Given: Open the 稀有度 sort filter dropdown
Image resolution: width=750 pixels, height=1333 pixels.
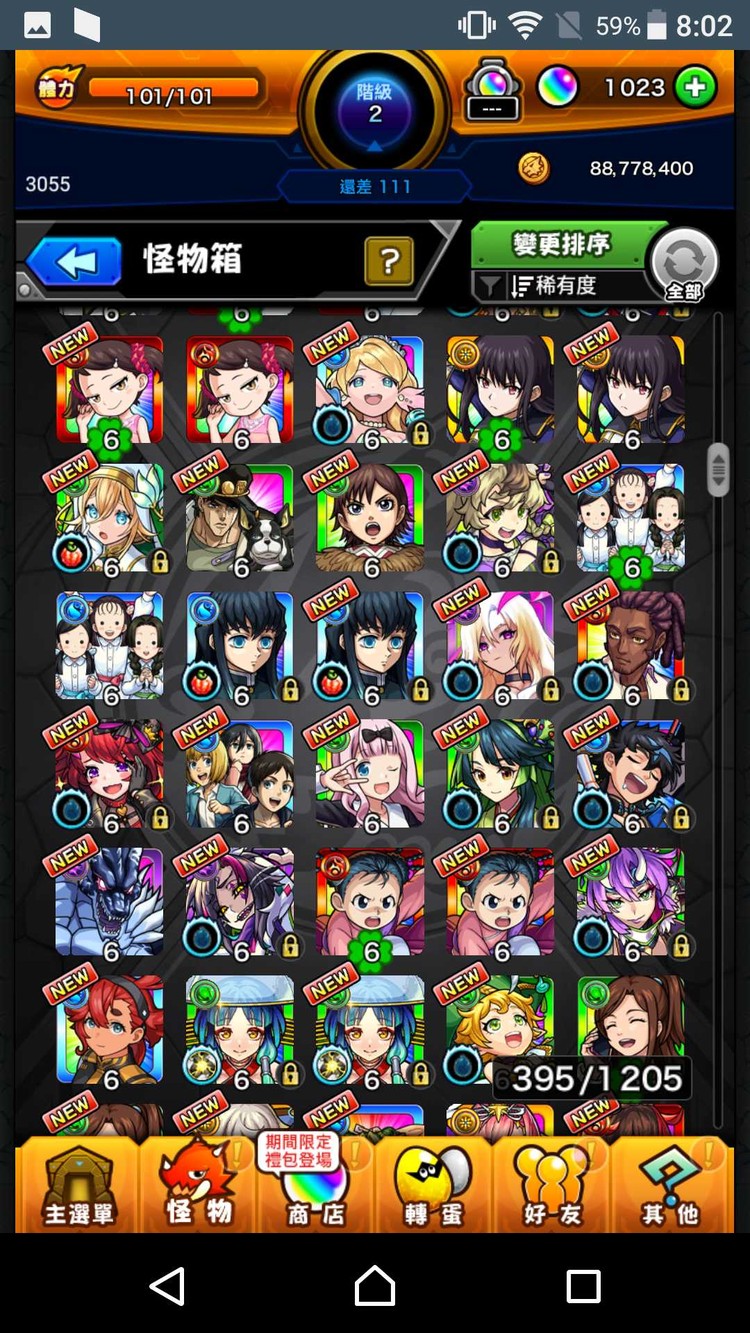Looking at the screenshot, I should (x=558, y=286).
